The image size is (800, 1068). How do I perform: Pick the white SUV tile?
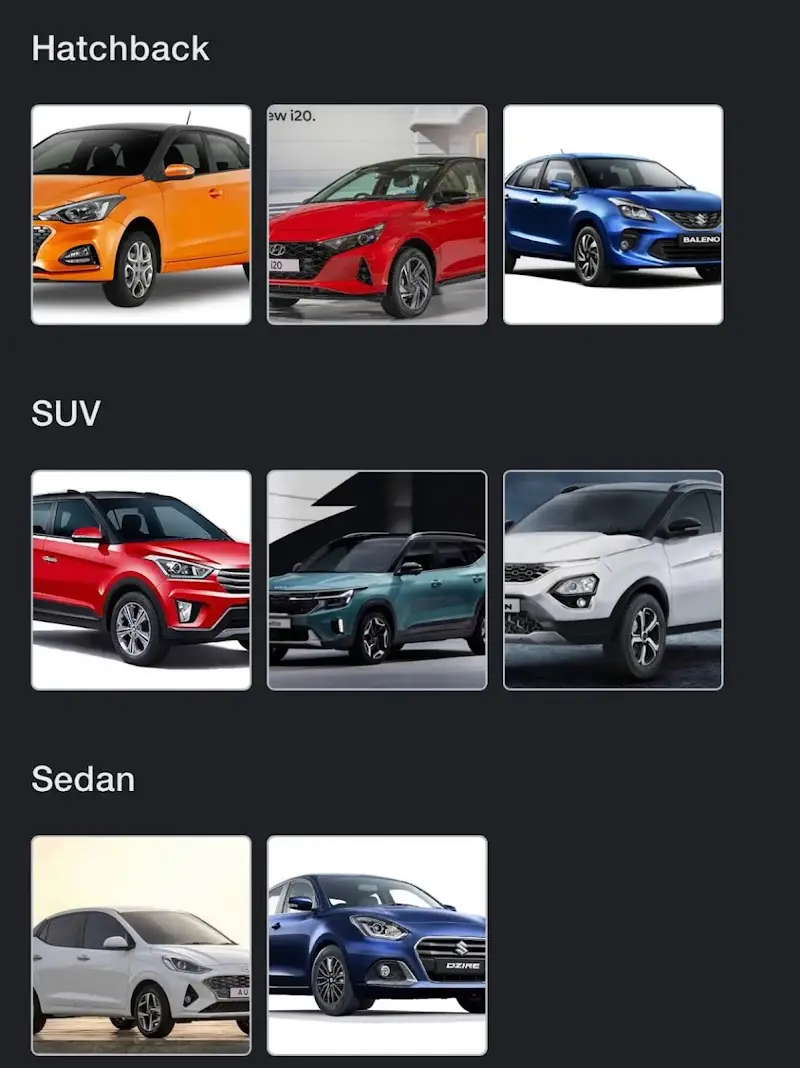click(613, 580)
